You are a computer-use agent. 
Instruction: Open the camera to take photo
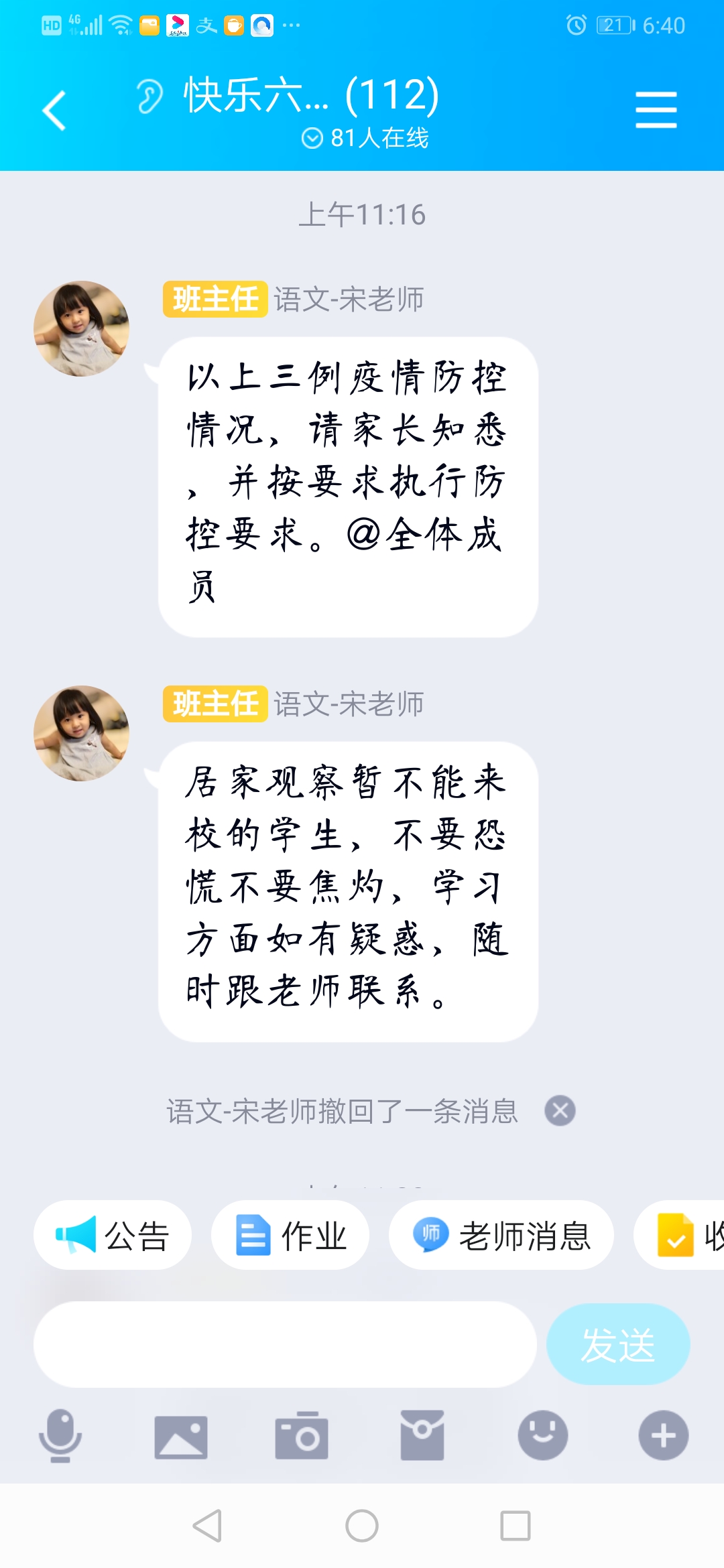pos(302,1435)
